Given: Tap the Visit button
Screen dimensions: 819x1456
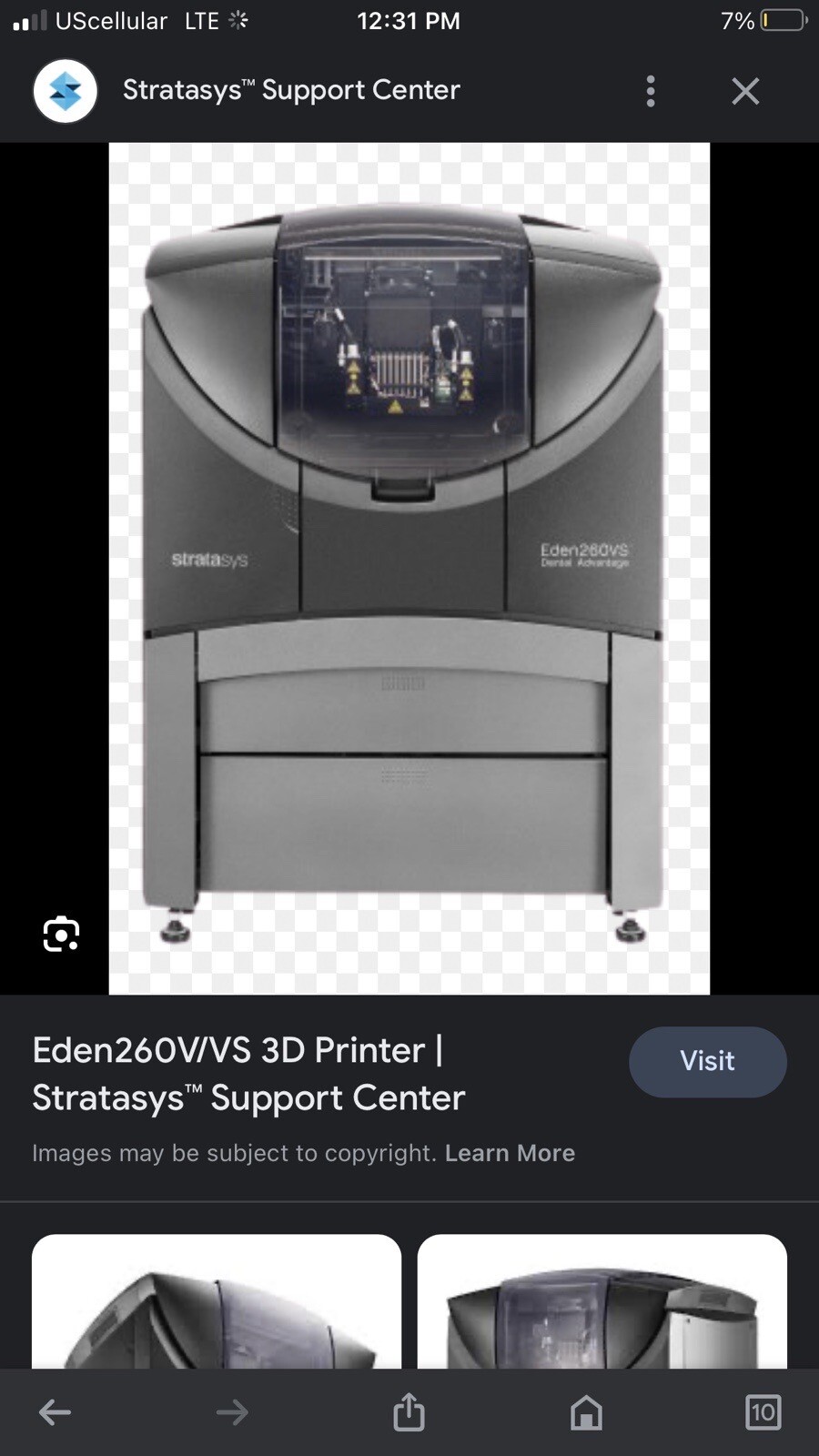Looking at the screenshot, I should pos(707,1062).
